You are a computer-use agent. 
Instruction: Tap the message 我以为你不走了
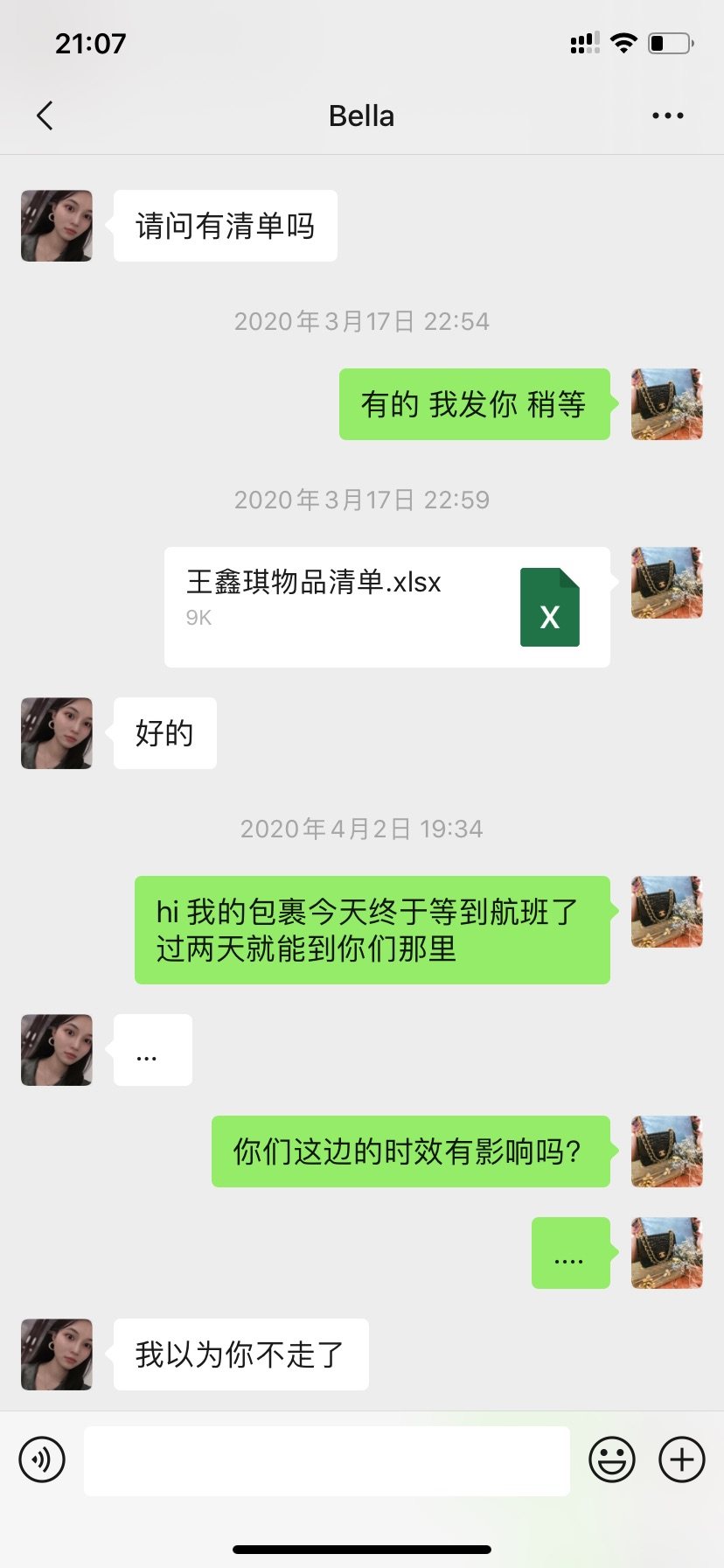(239, 1354)
